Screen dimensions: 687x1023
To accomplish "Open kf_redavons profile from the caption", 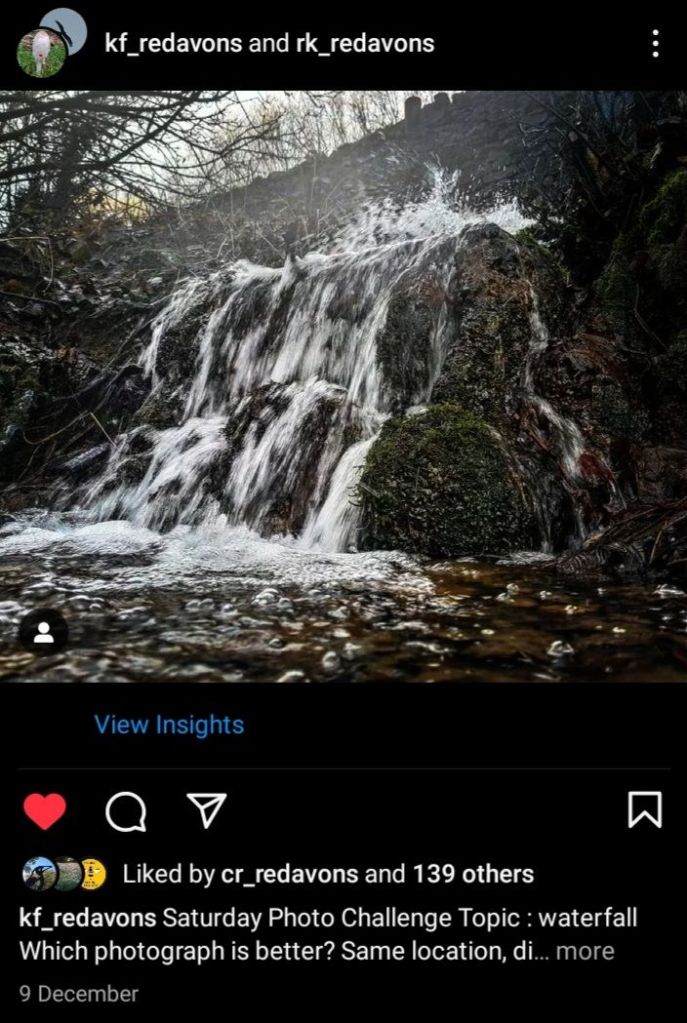I will click(x=87, y=918).
